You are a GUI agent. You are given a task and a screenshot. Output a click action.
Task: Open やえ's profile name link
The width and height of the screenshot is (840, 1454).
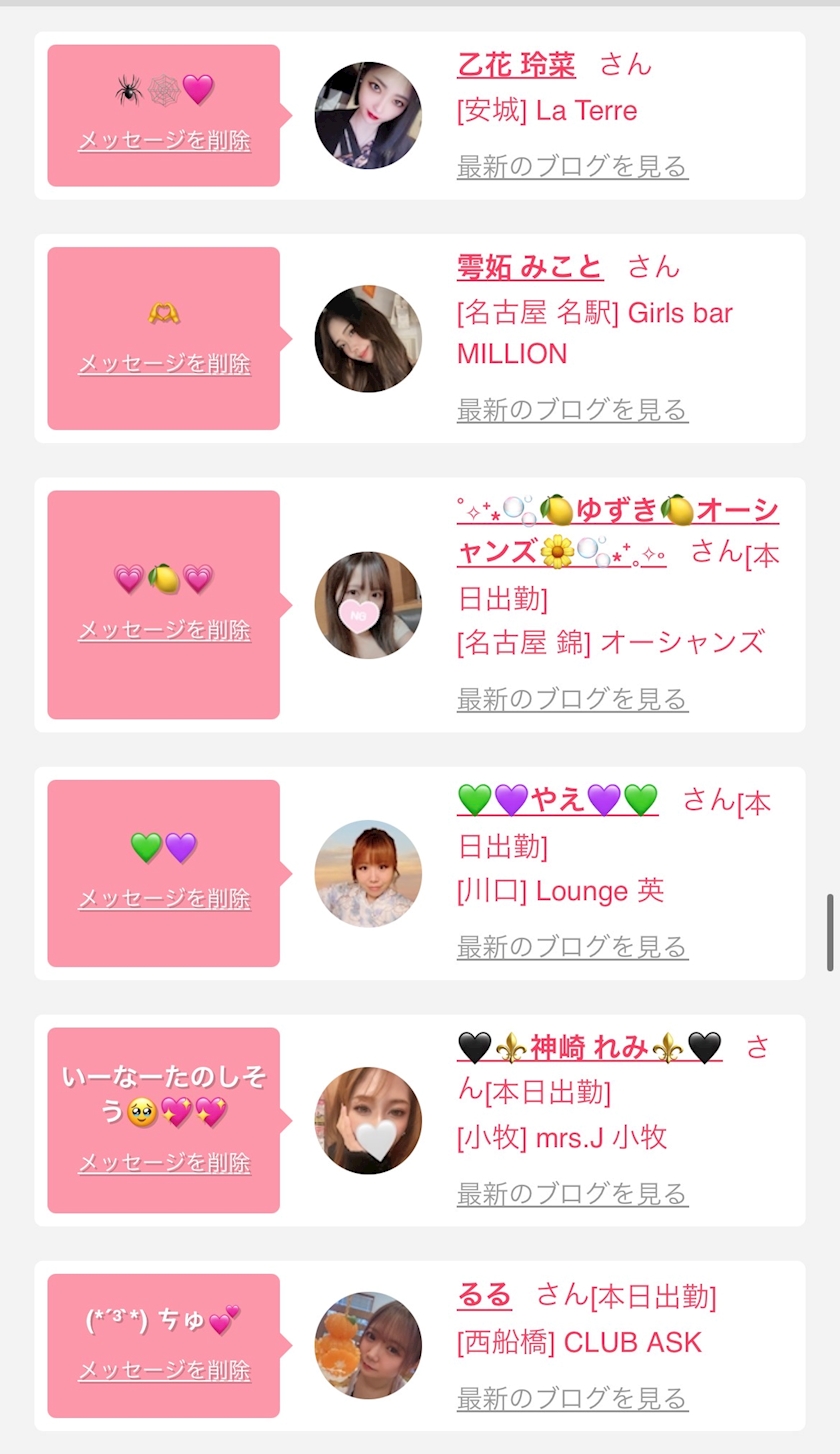[x=558, y=800]
